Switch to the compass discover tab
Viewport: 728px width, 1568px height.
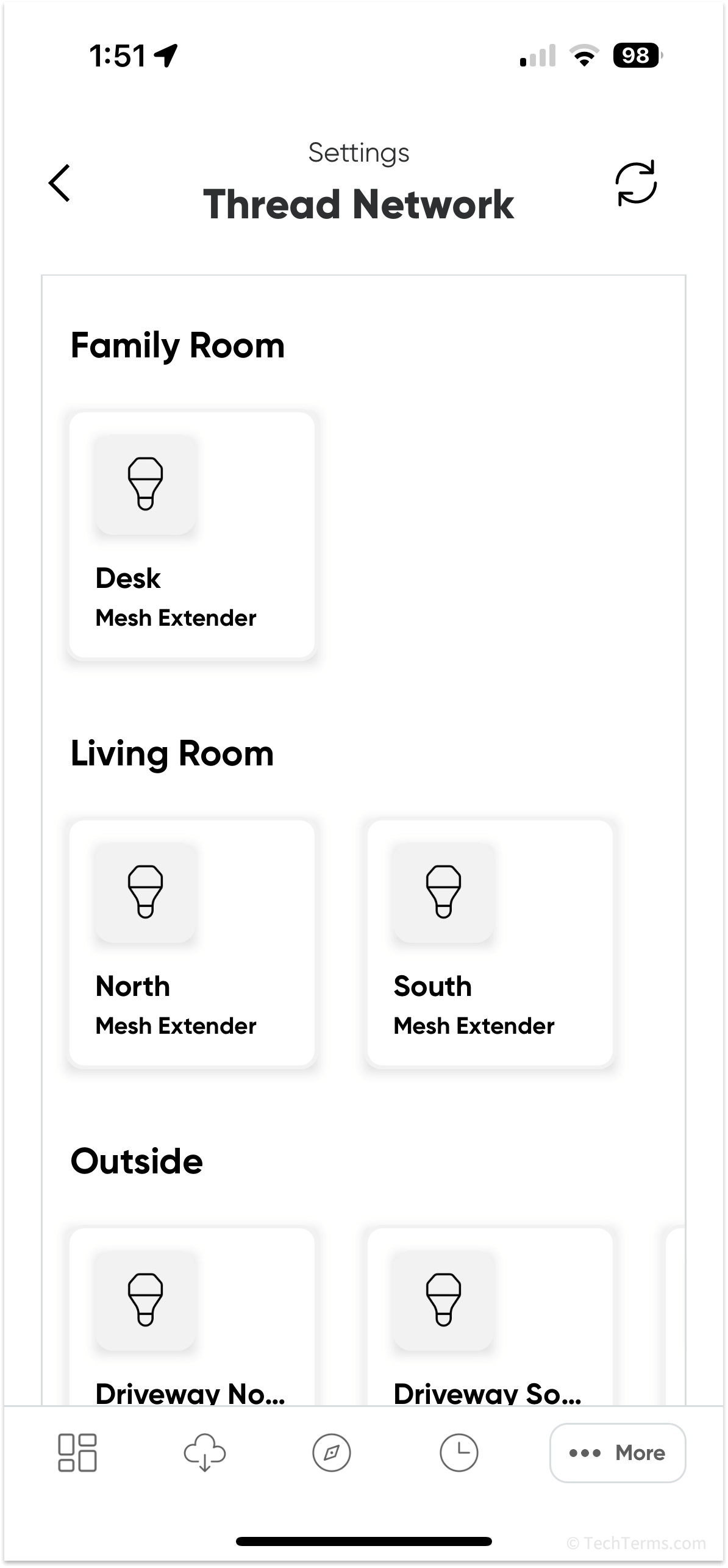pos(332,1453)
